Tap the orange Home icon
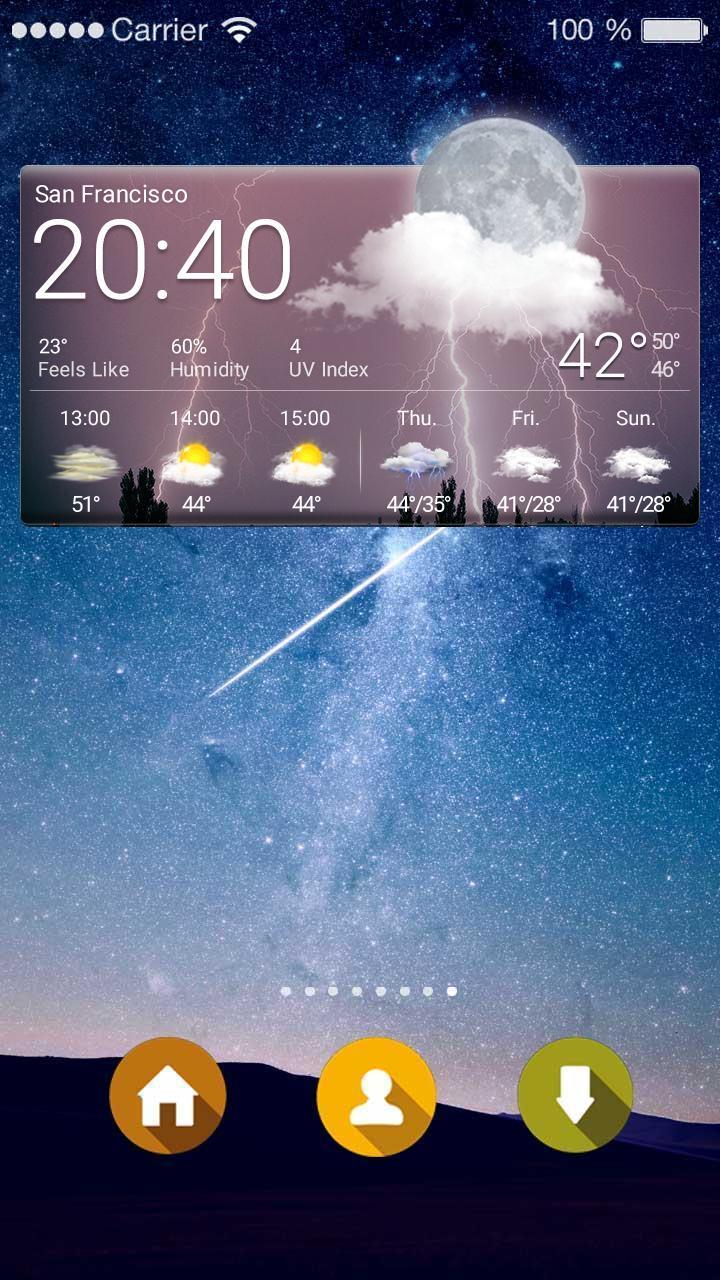Screen dimensions: 720x1280 [x=167, y=1095]
